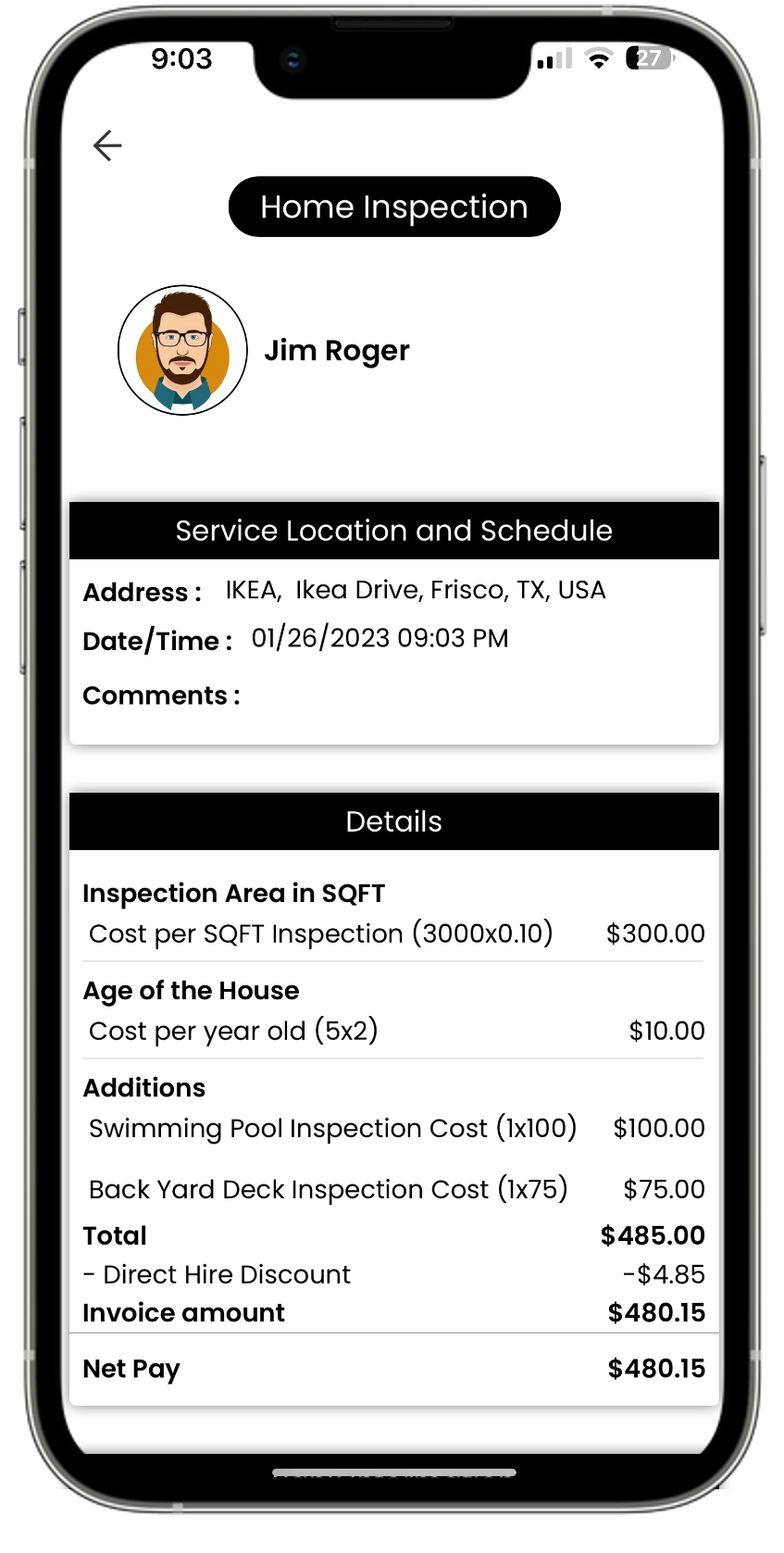Open Jim Roger's profile picture
Image resolution: width=784 pixels, height=1553 pixels.
(182, 350)
